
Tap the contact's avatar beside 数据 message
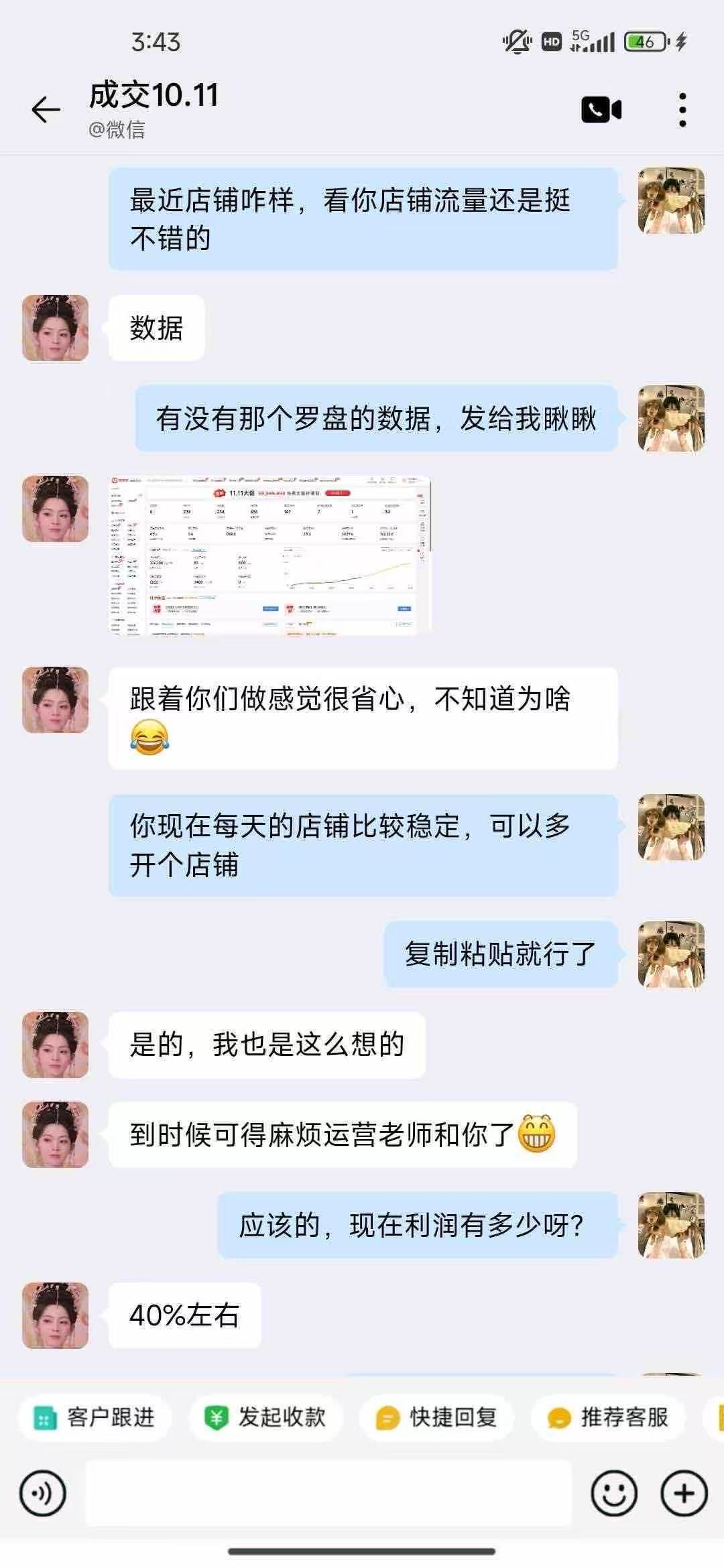(x=56, y=328)
